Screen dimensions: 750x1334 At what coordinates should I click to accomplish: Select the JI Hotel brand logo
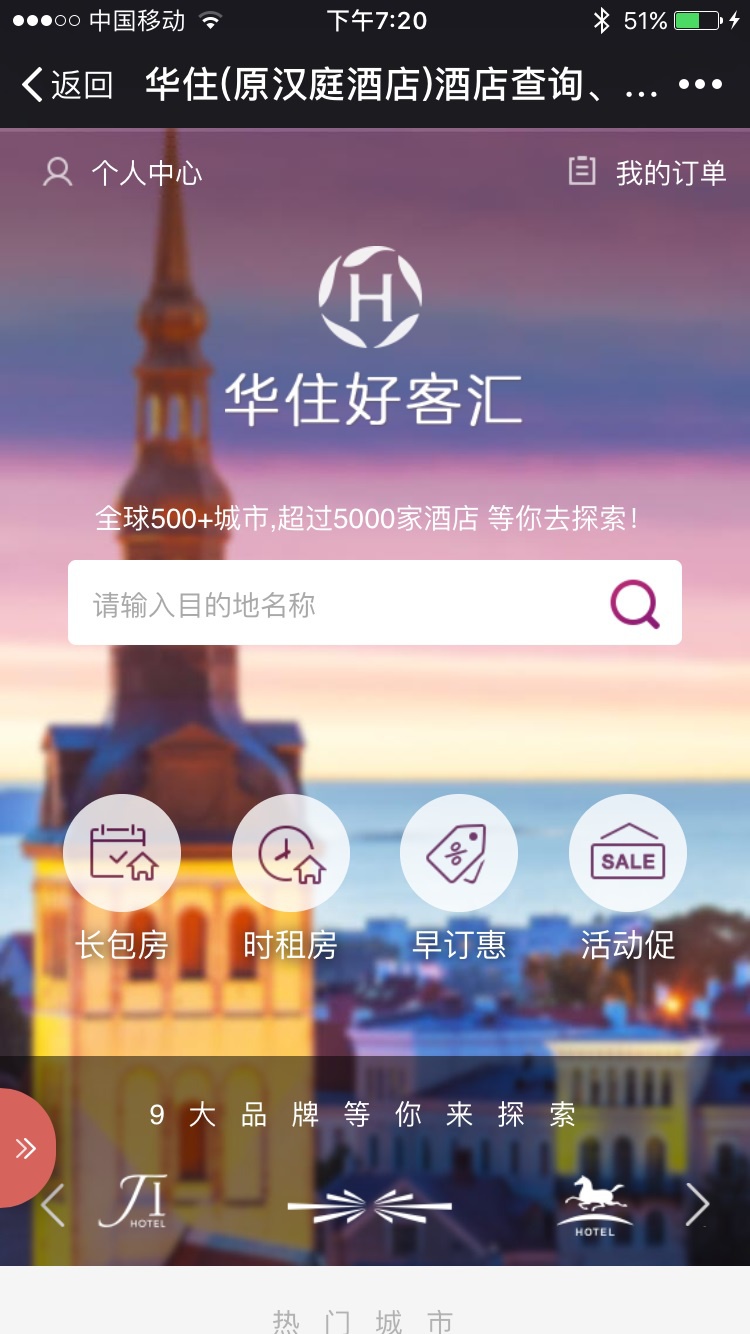133,1203
